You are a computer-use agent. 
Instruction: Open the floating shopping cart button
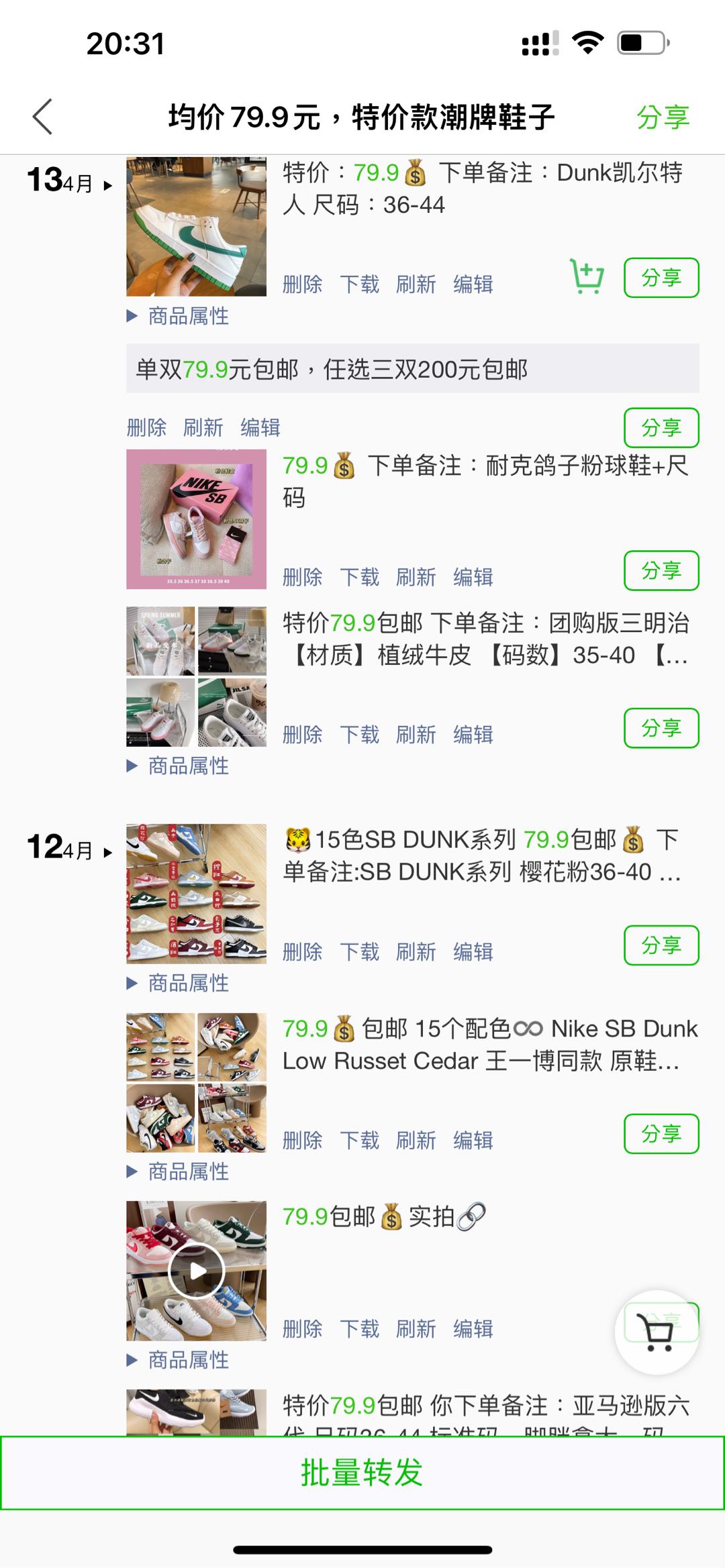pos(657,1332)
